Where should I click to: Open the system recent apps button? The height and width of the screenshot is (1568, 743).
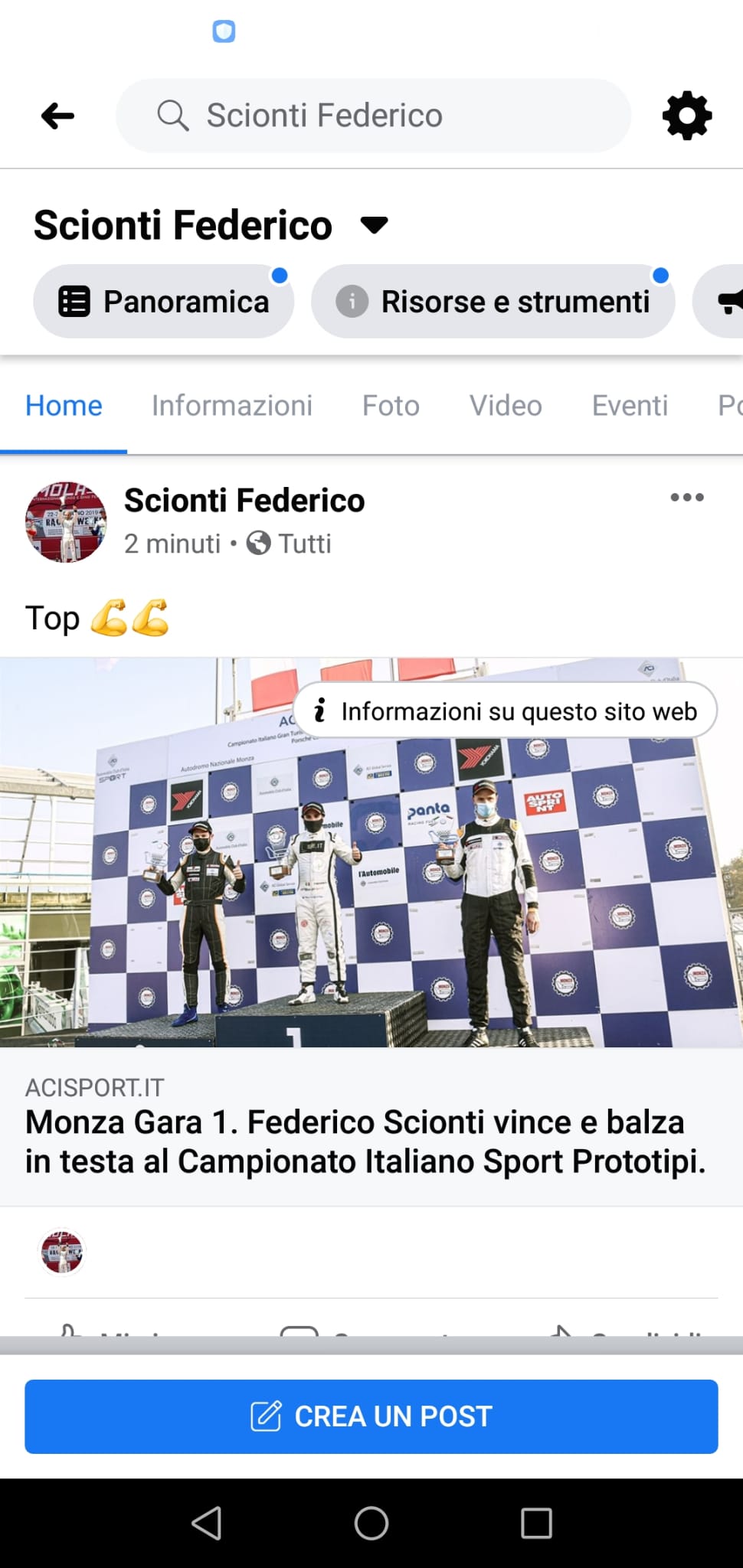click(x=536, y=1523)
